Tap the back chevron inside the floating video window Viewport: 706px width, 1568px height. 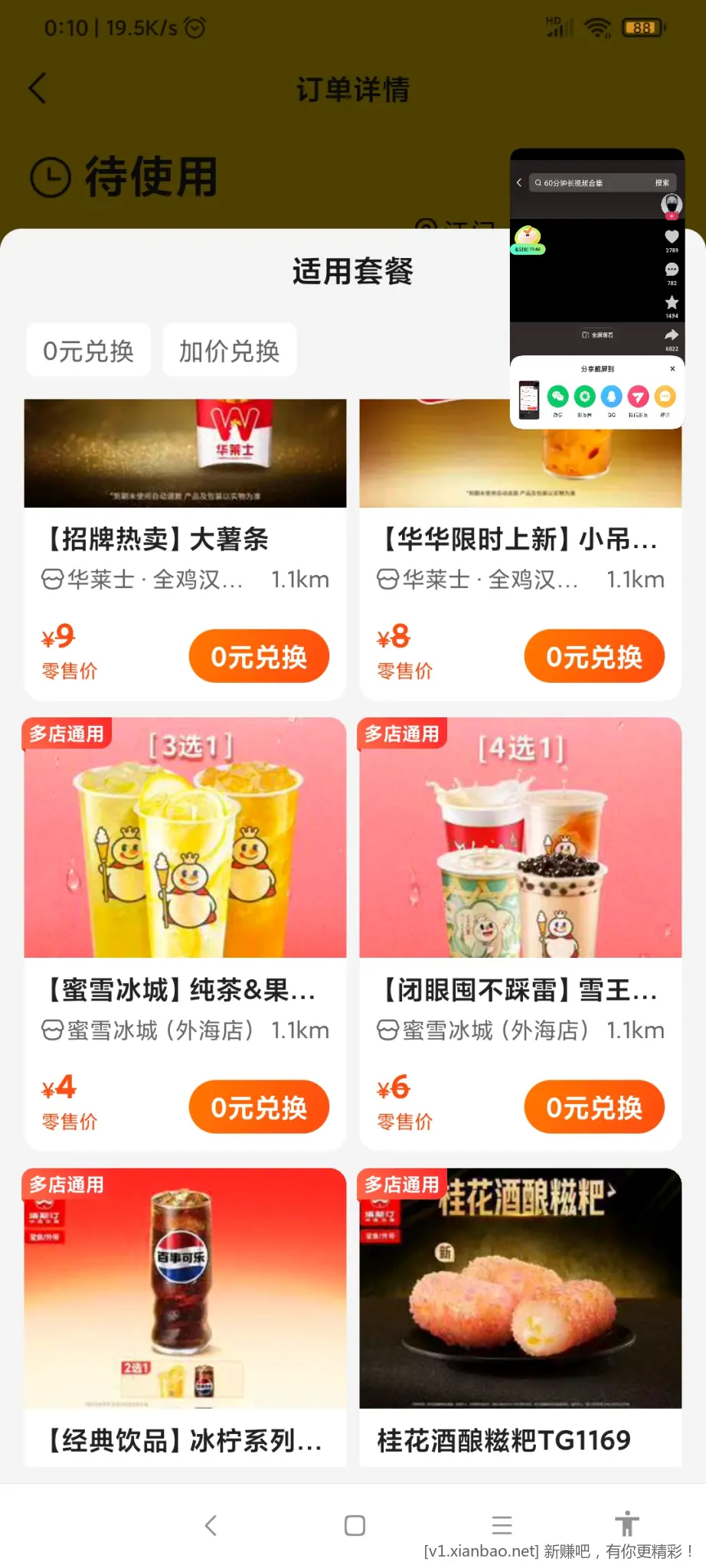519,182
